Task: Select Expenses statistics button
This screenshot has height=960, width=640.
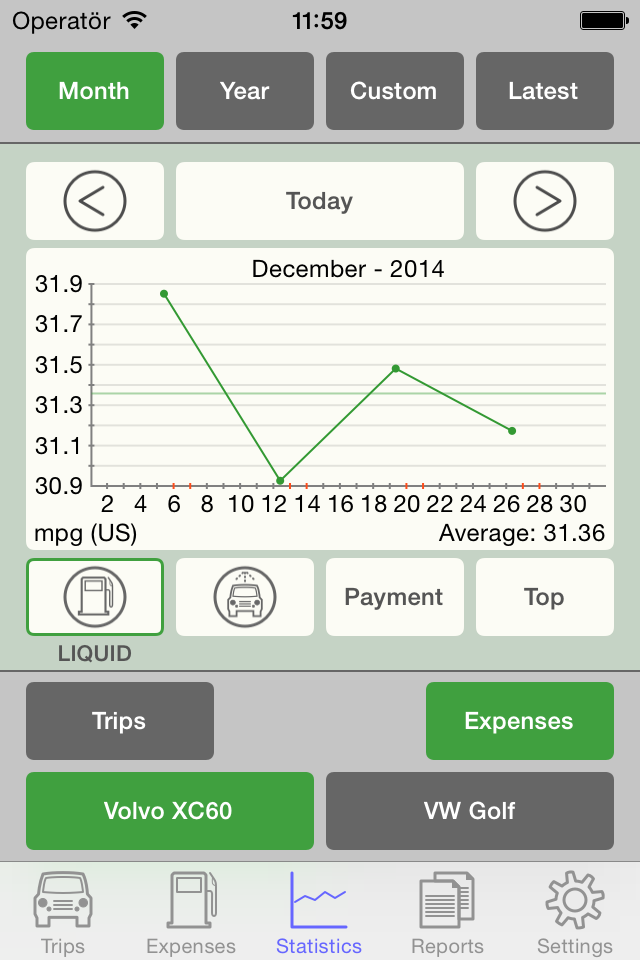Action: click(519, 721)
